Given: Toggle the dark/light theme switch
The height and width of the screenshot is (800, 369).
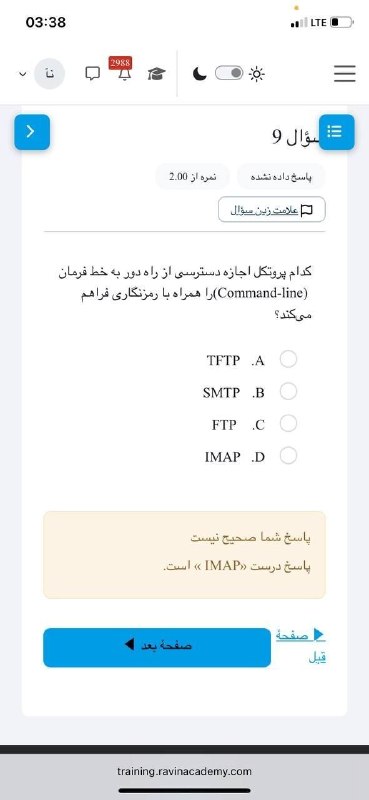Looking at the screenshot, I should [229, 73].
